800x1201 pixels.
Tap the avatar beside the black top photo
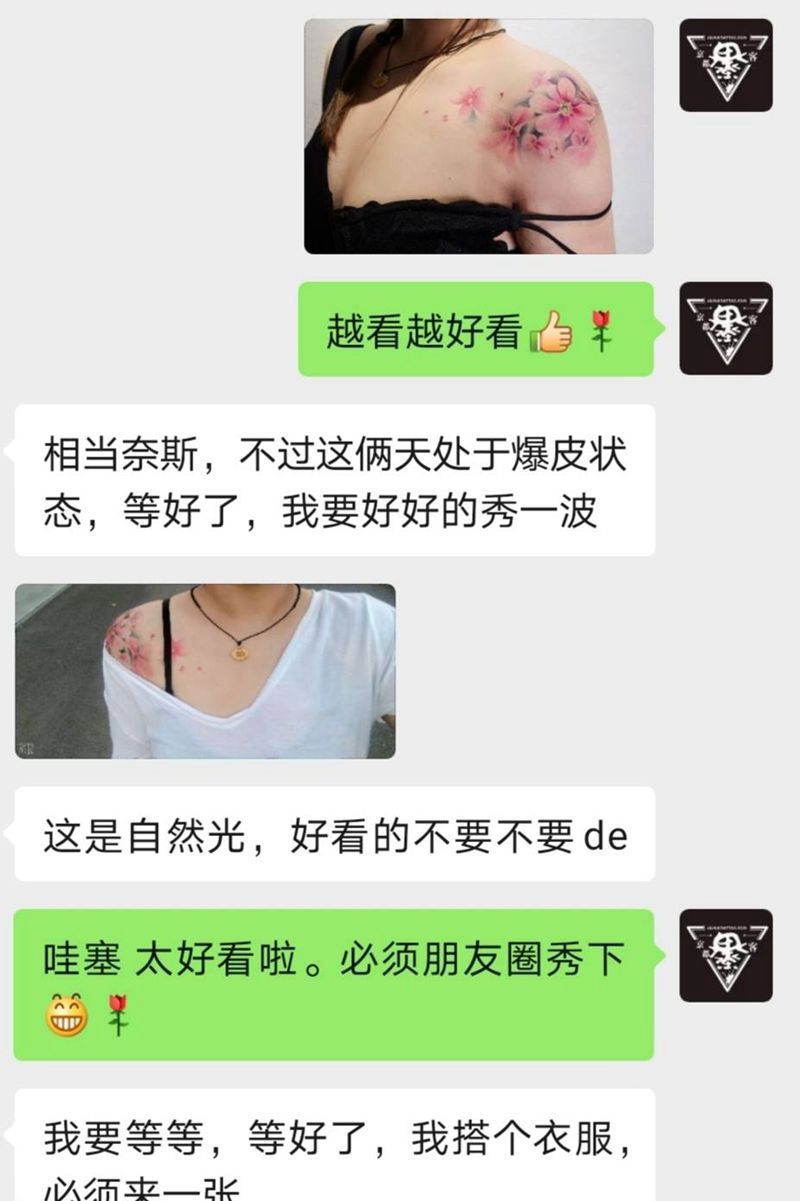pos(726,65)
